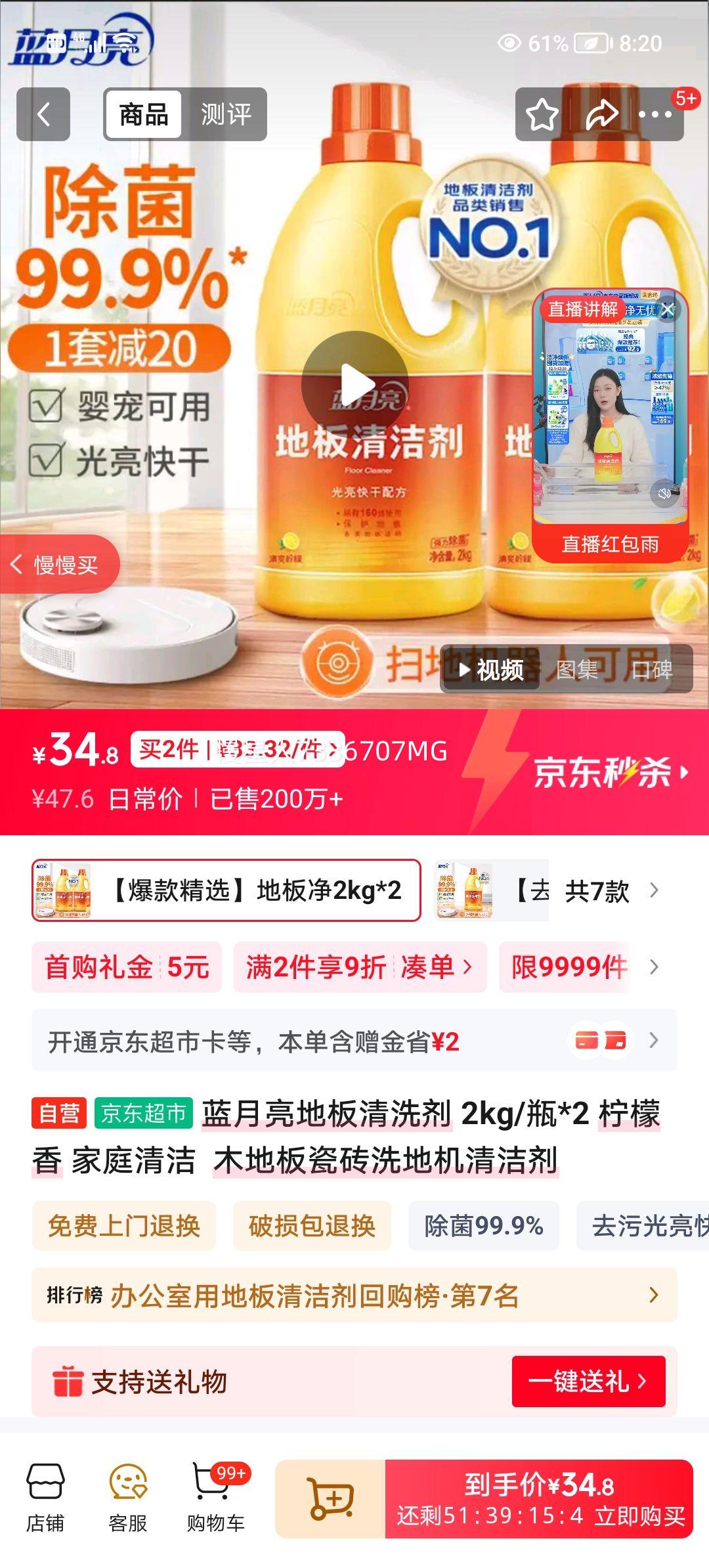
Task: Navigate back with the back arrow
Action: (43, 114)
